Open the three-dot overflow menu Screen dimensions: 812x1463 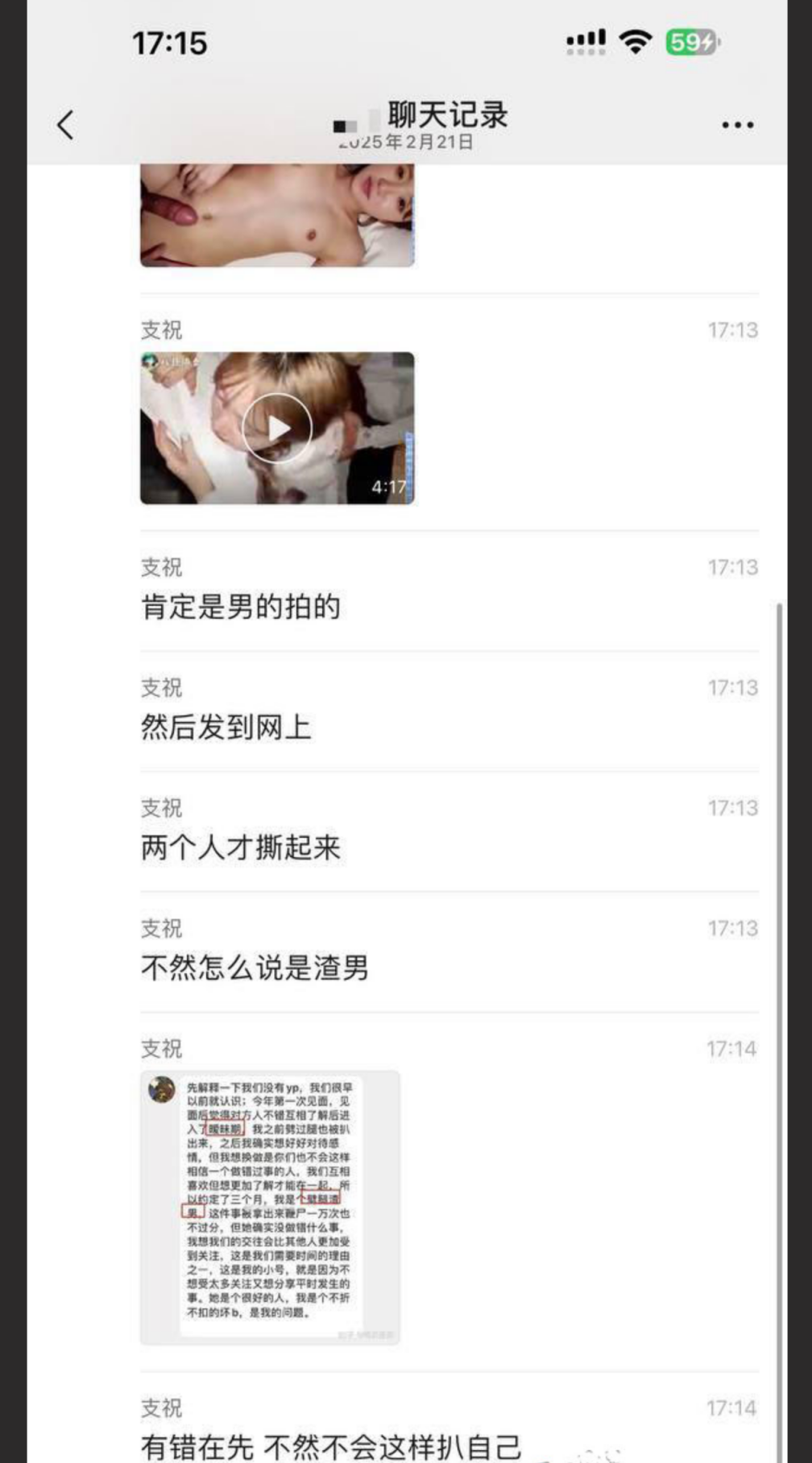[x=737, y=125]
